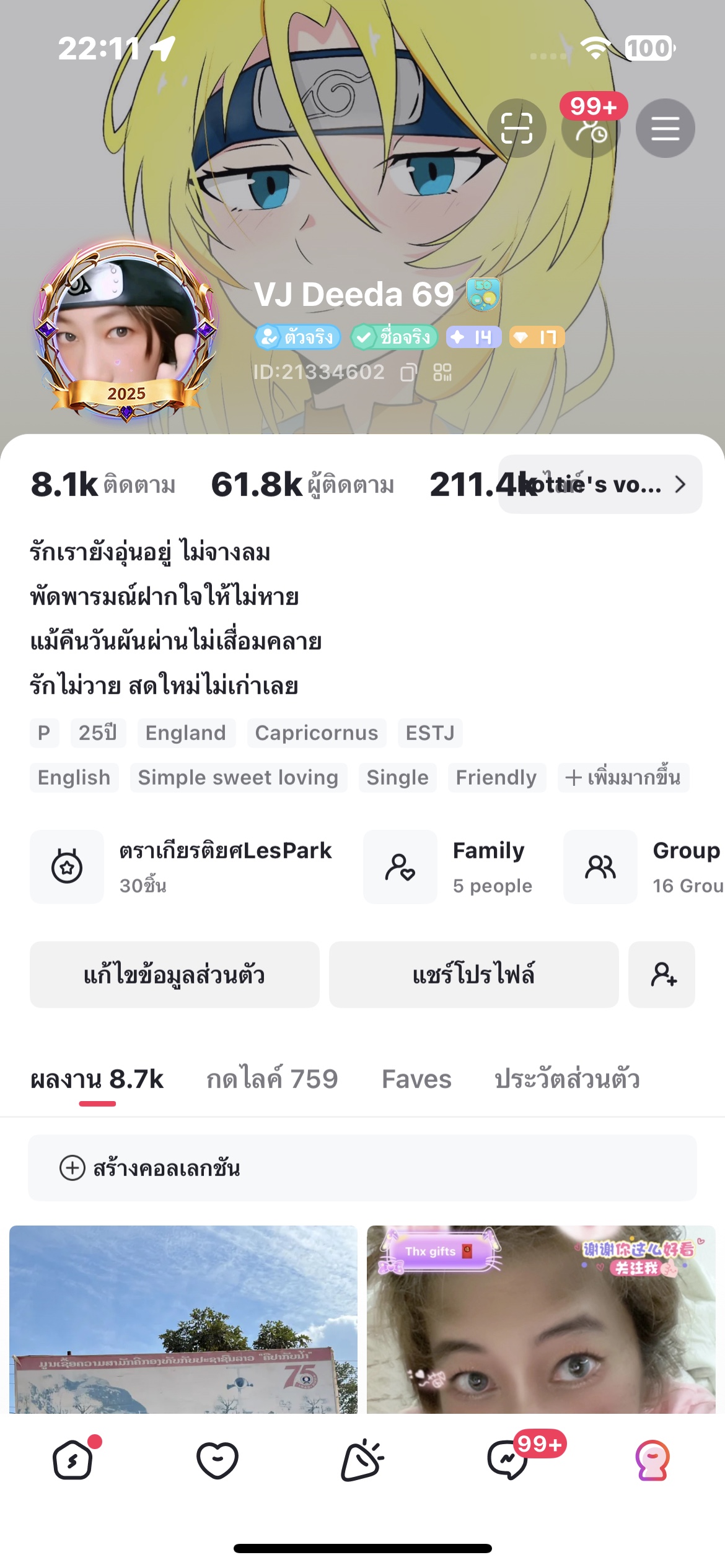Switch to the Faves tab
The image size is (725, 1568).
click(416, 1079)
